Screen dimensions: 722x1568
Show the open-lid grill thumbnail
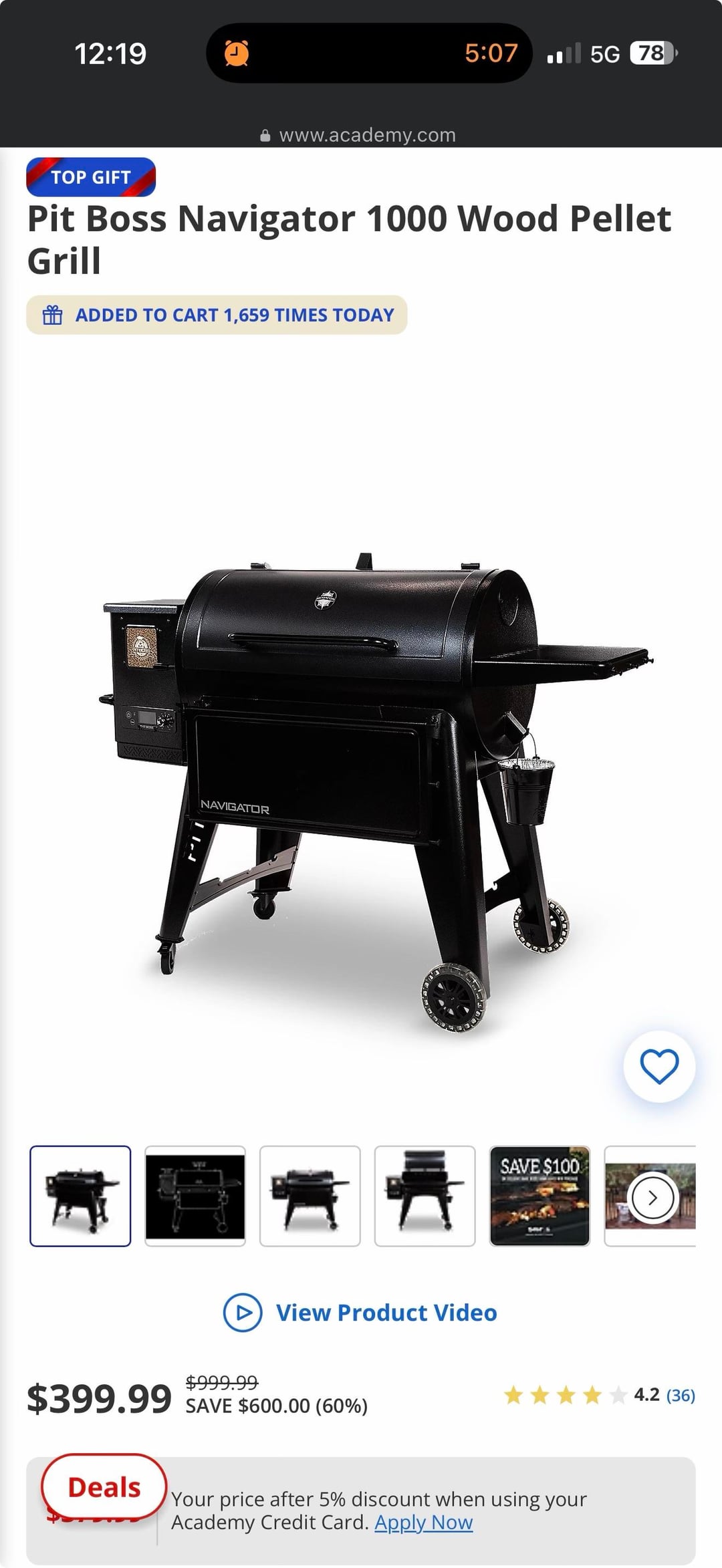click(425, 1196)
